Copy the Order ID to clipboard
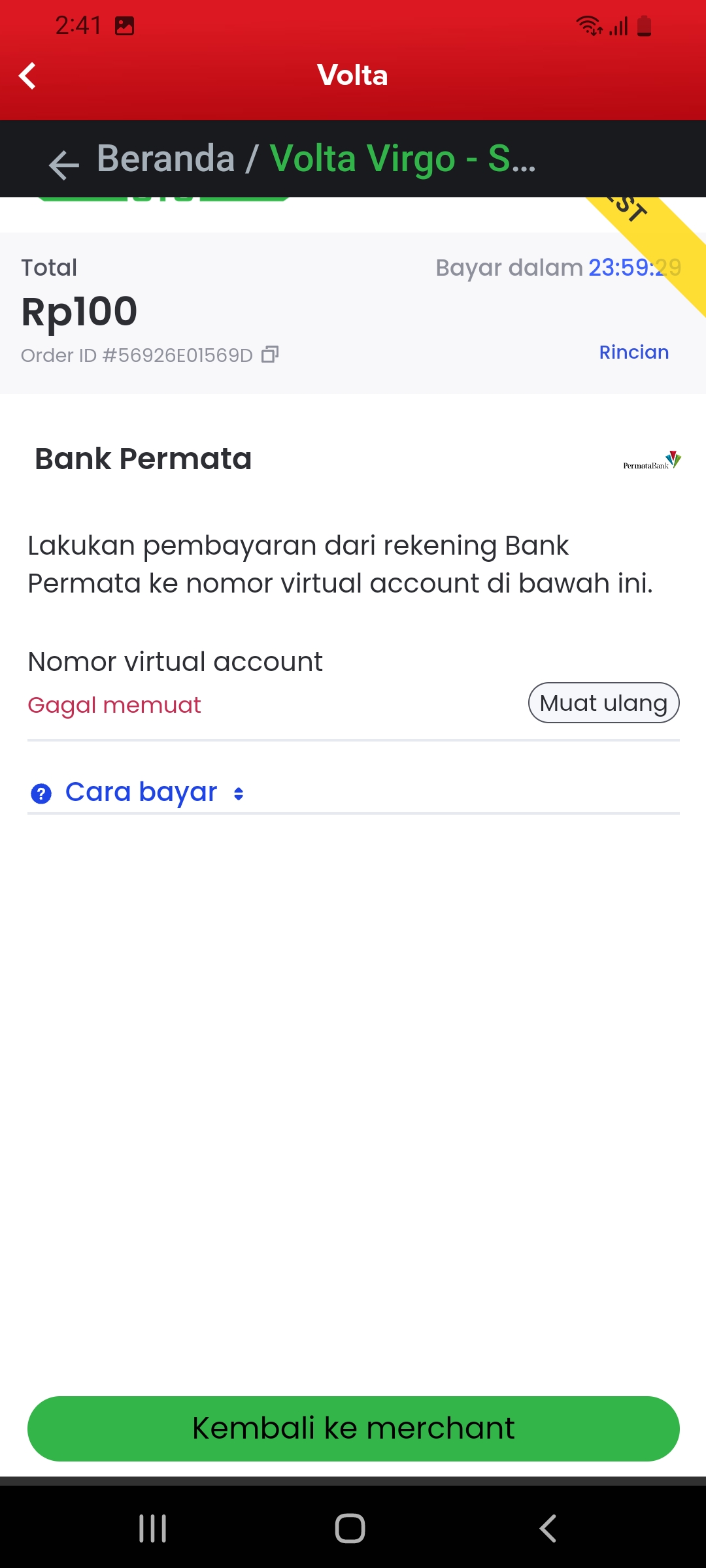This screenshot has width=706, height=1568. pos(270,355)
